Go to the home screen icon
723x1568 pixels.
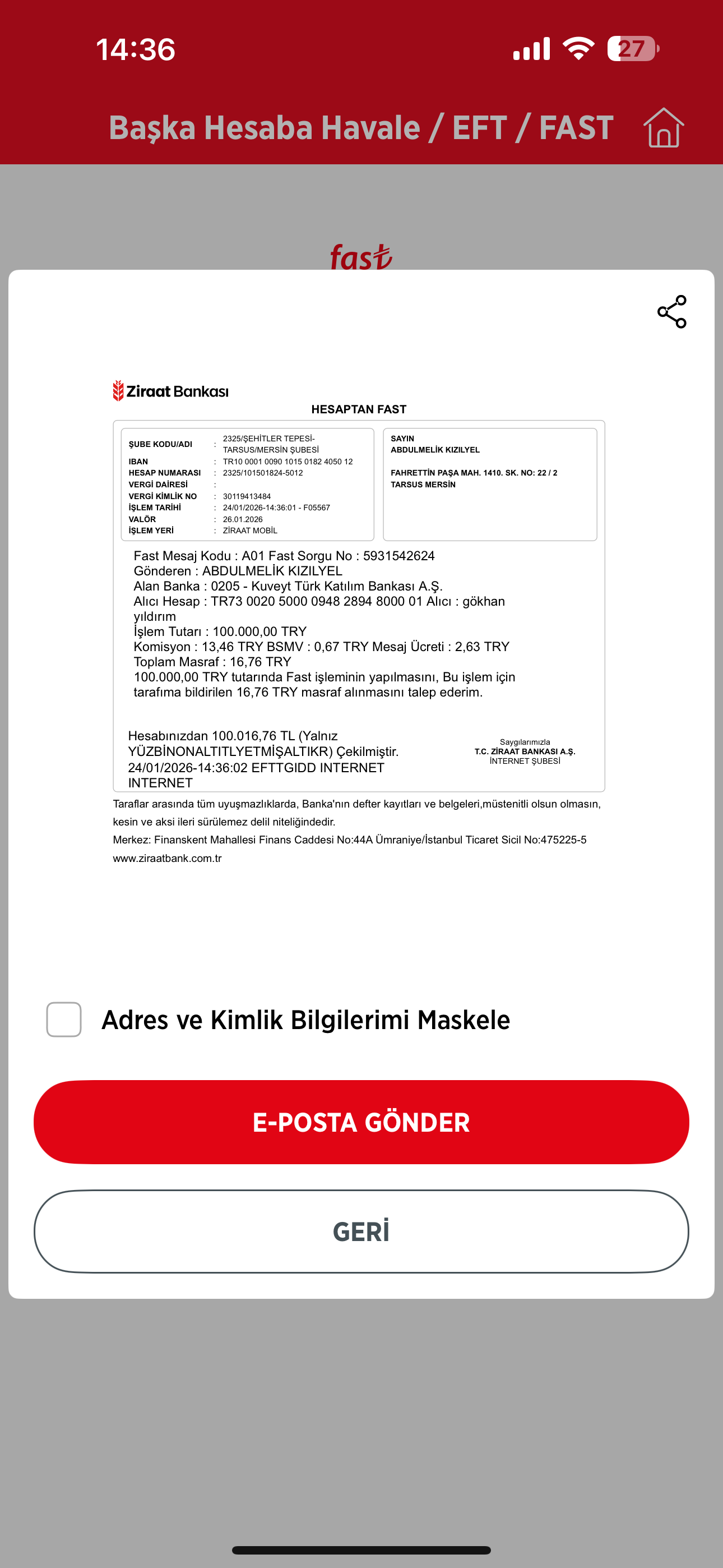click(664, 128)
